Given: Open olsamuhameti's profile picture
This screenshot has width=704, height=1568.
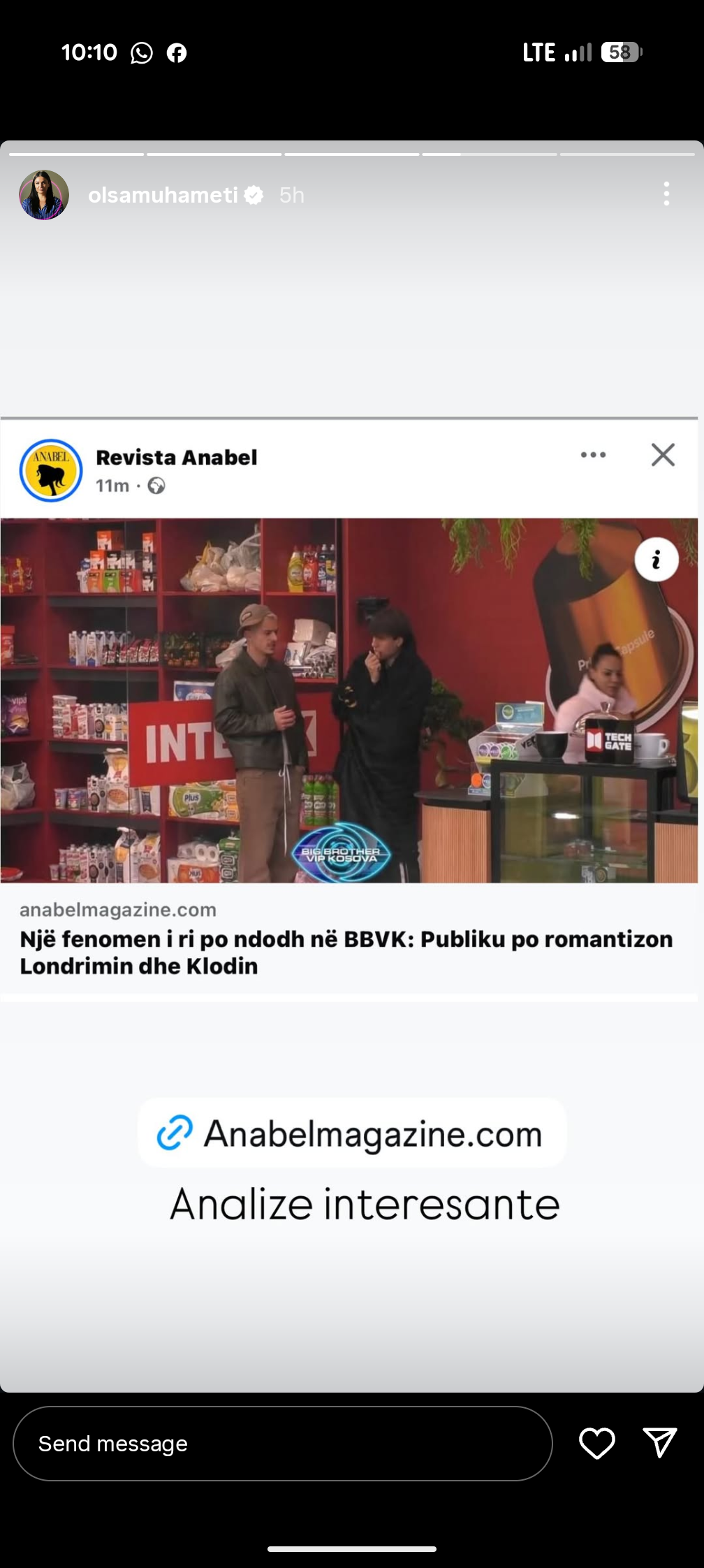Looking at the screenshot, I should coord(44,195).
